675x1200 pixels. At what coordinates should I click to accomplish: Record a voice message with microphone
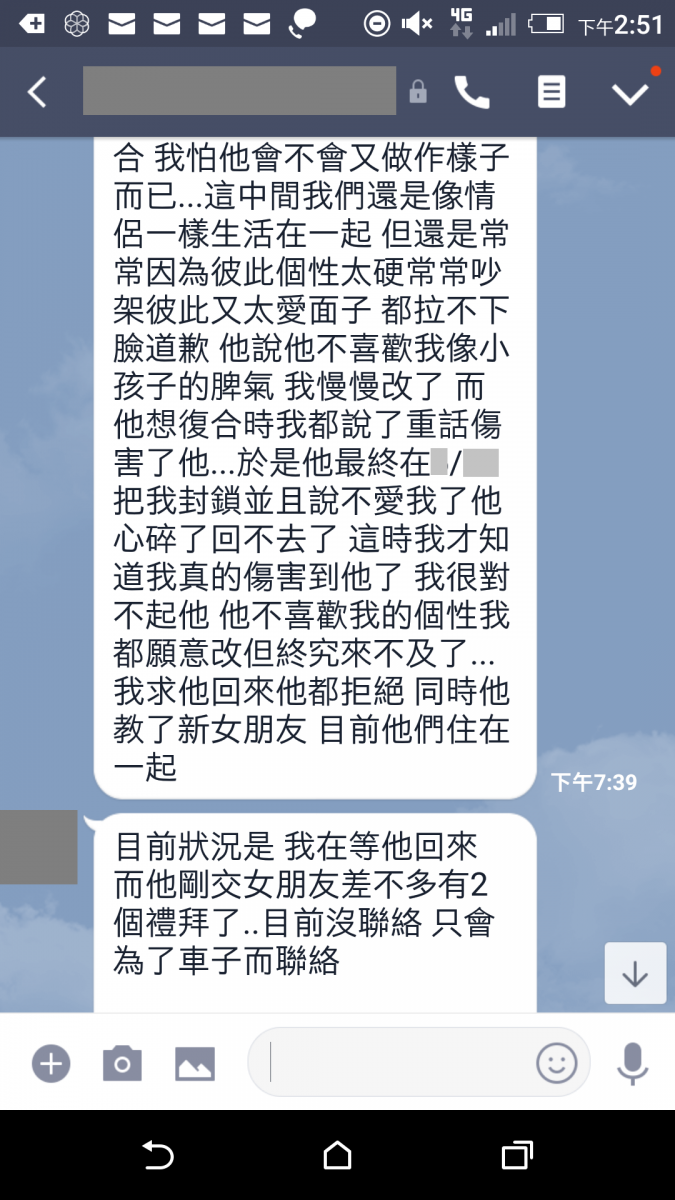632,1063
